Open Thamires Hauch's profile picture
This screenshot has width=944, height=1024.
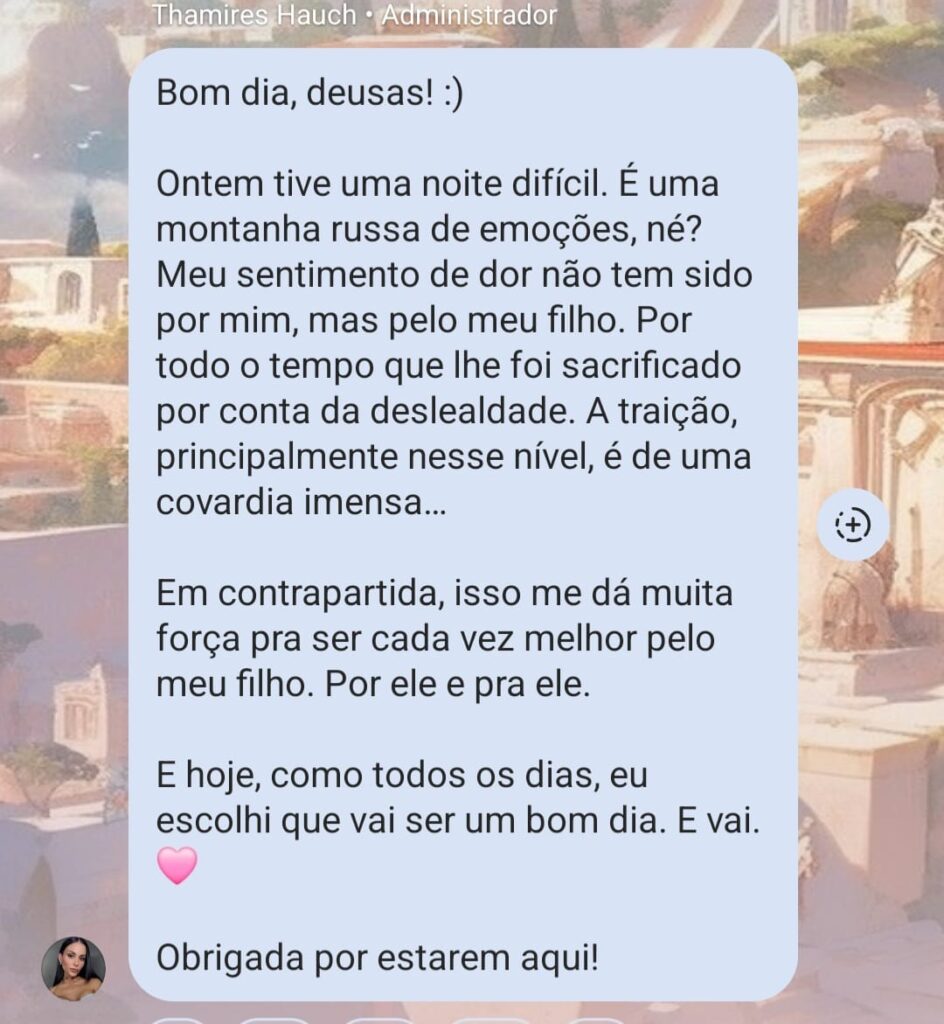pos(73,968)
